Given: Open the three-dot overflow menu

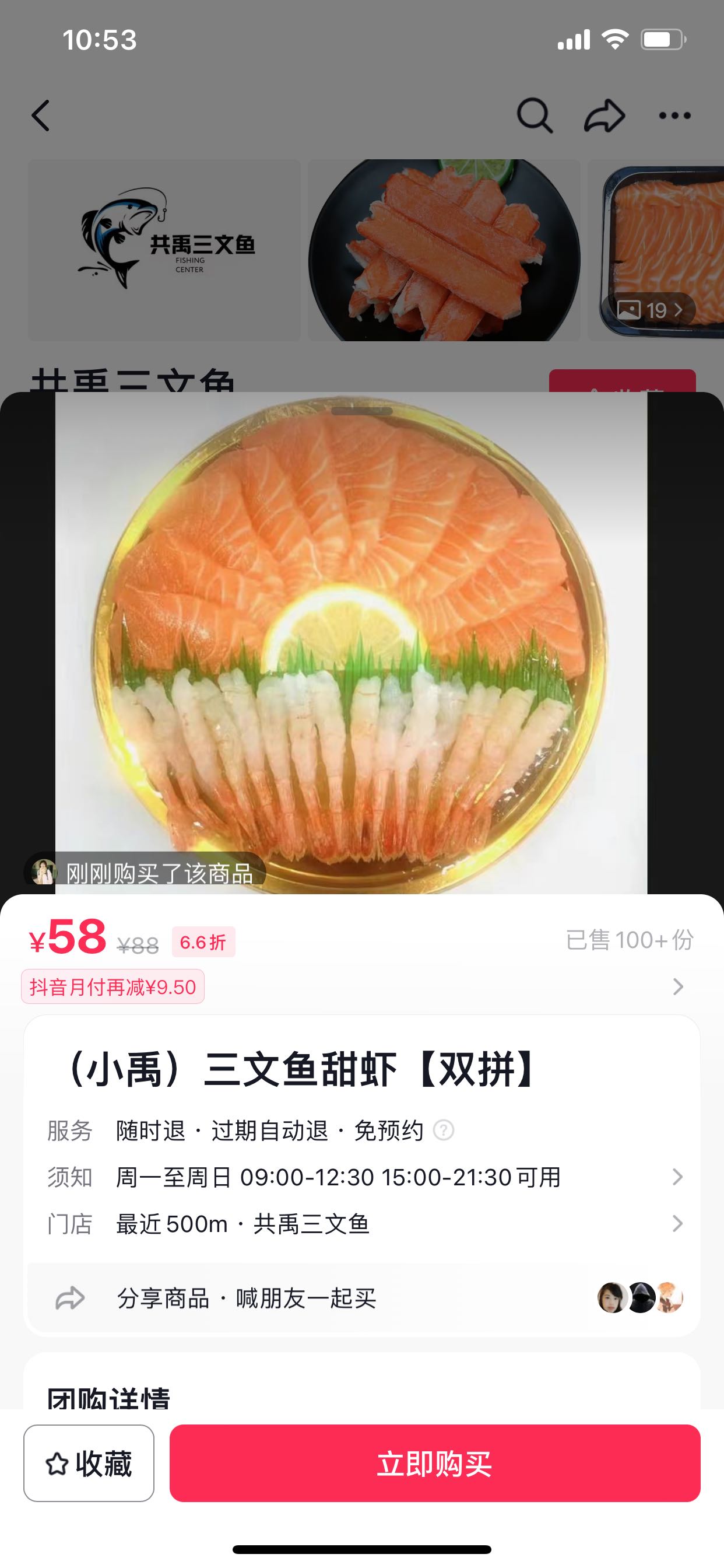Looking at the screenshot, I should [x=674, y=116].
